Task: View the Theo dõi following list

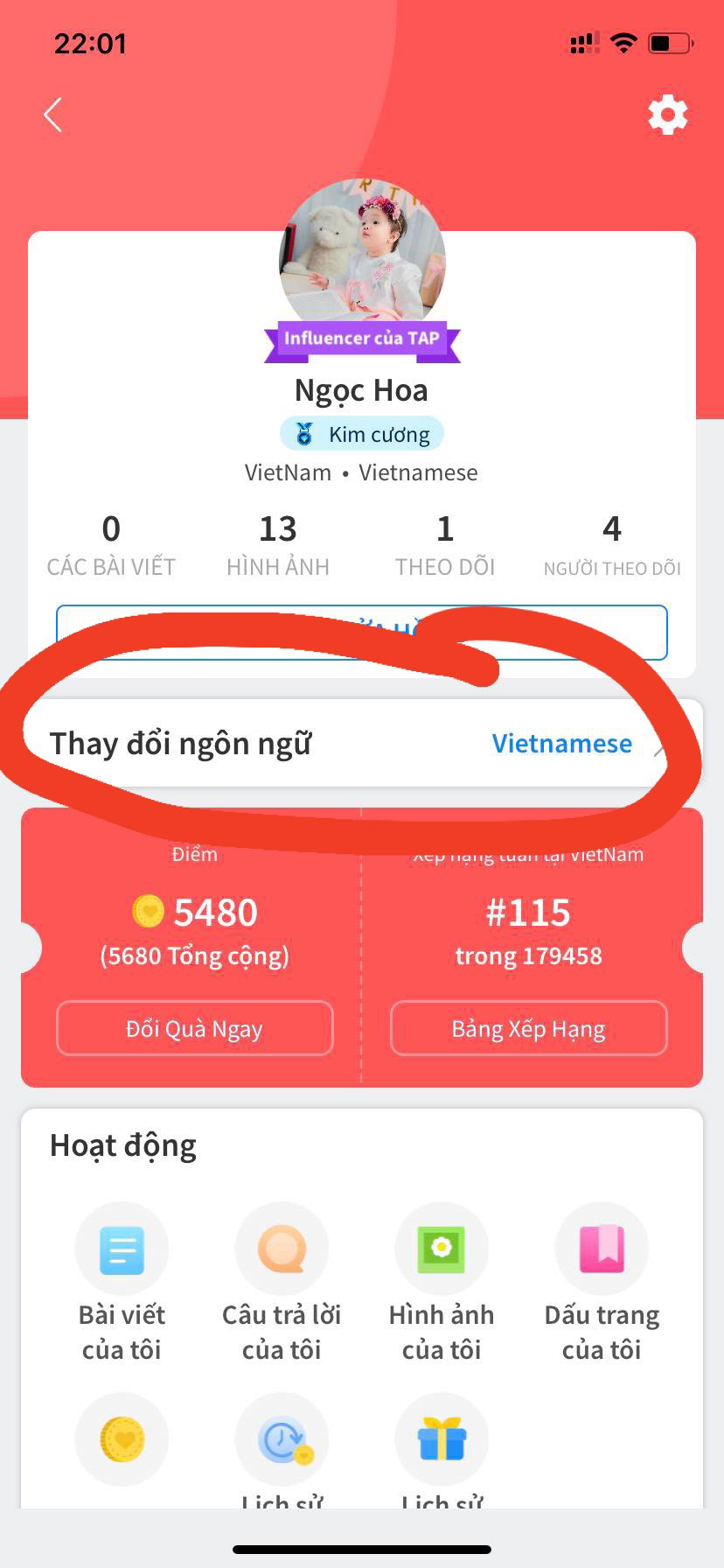Action: click(445, 544)
